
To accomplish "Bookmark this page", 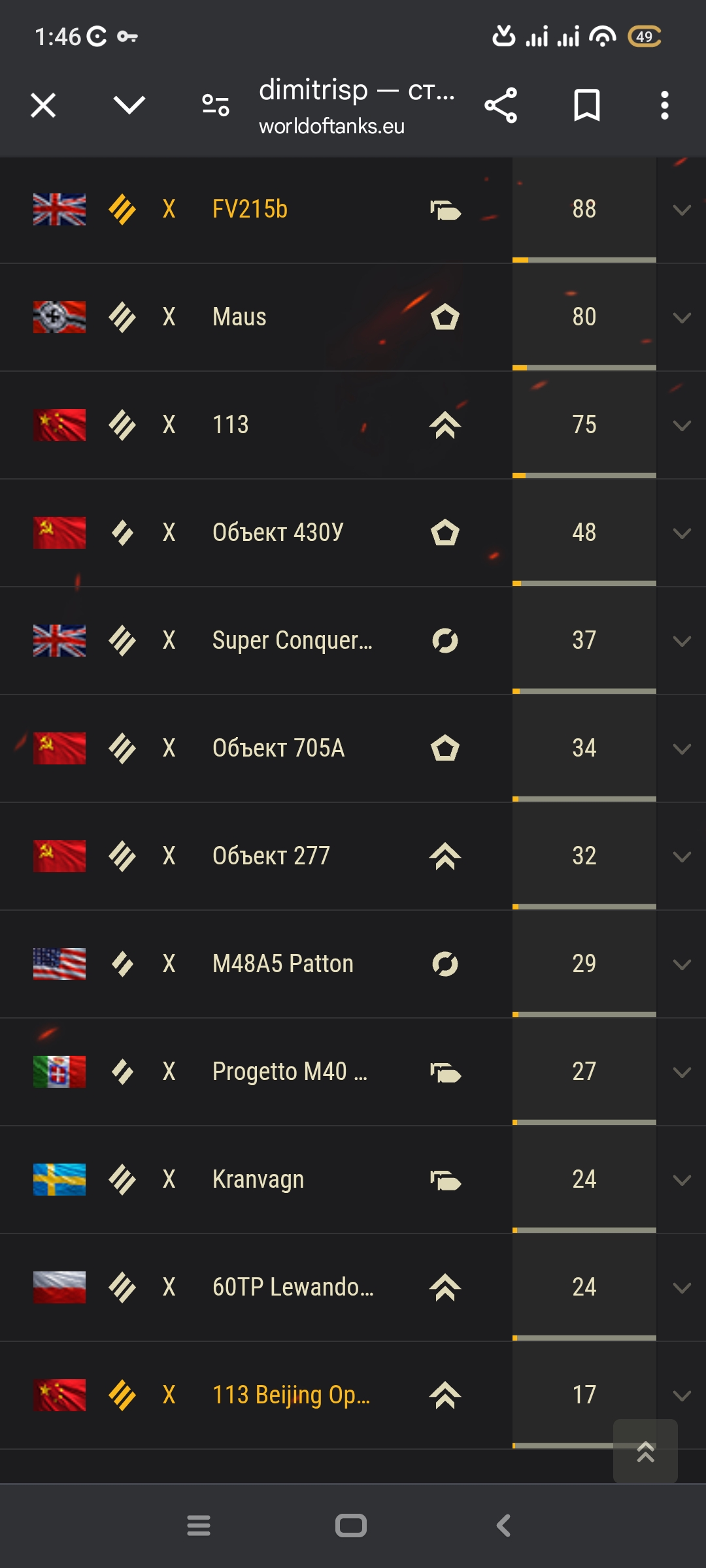I will click(586, 105).
